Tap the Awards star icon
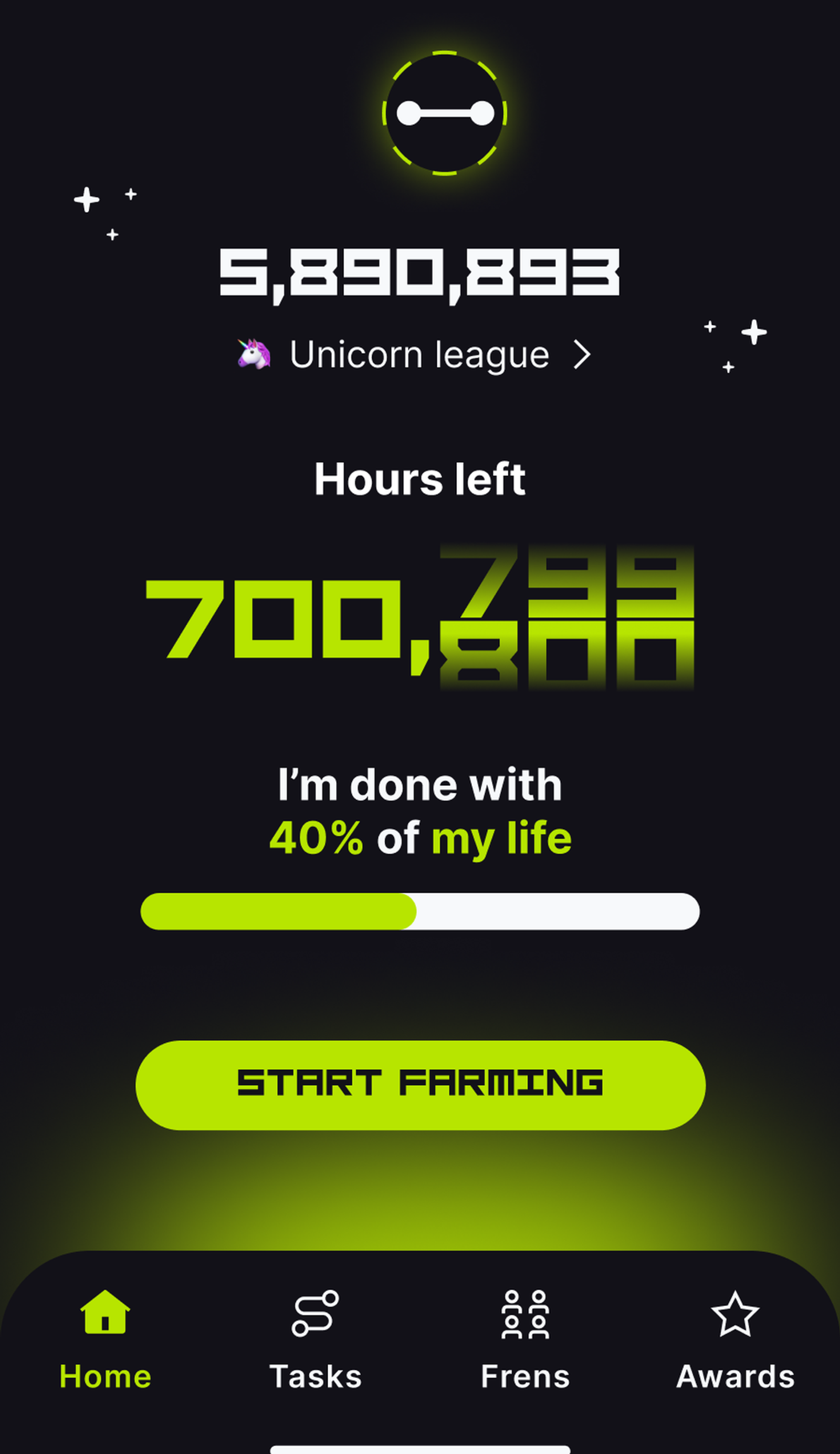Screen dimensions: 840x1454 [x=735, y=1318]
